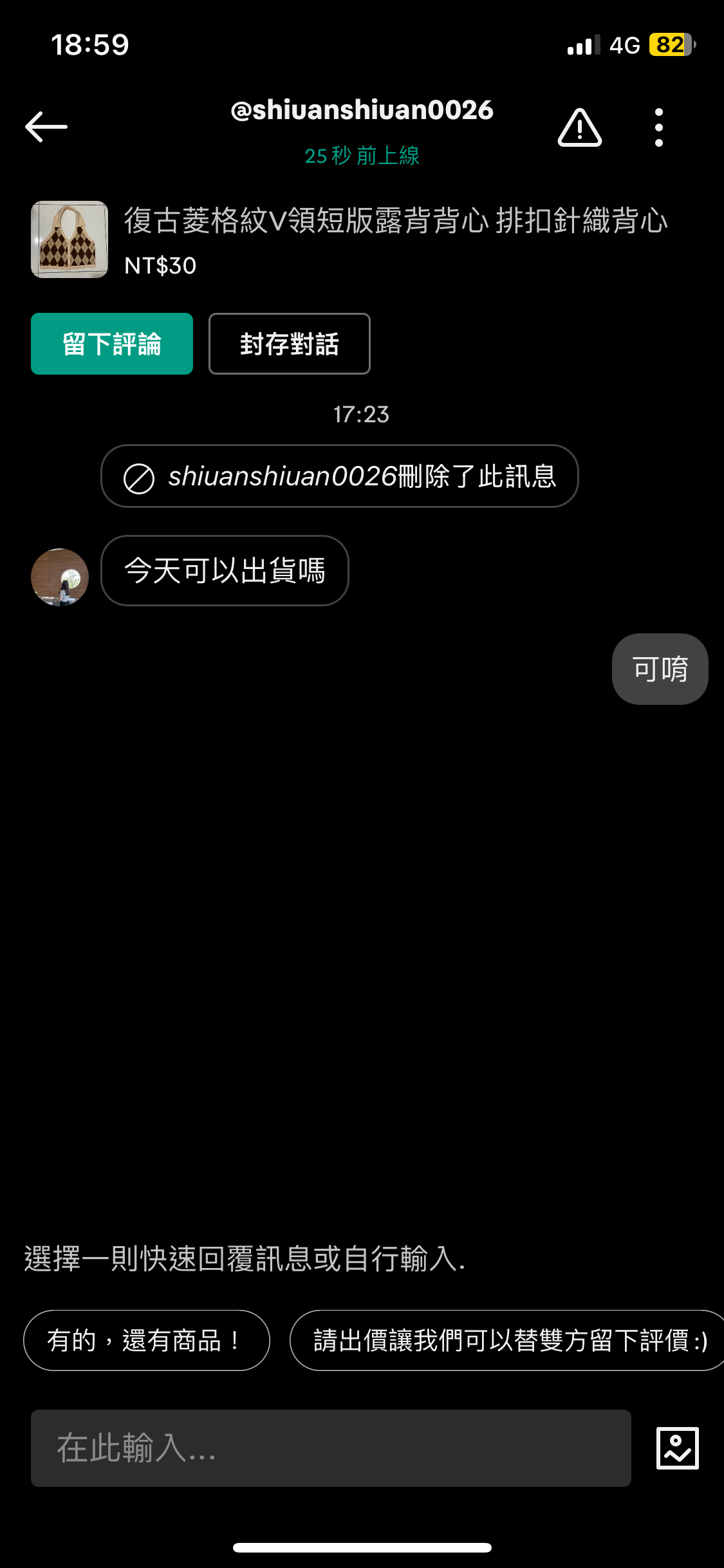Go back using the arrow icon
This screenshot has height=1568, width=724.
pyautogui.click(x=46, y=126)
